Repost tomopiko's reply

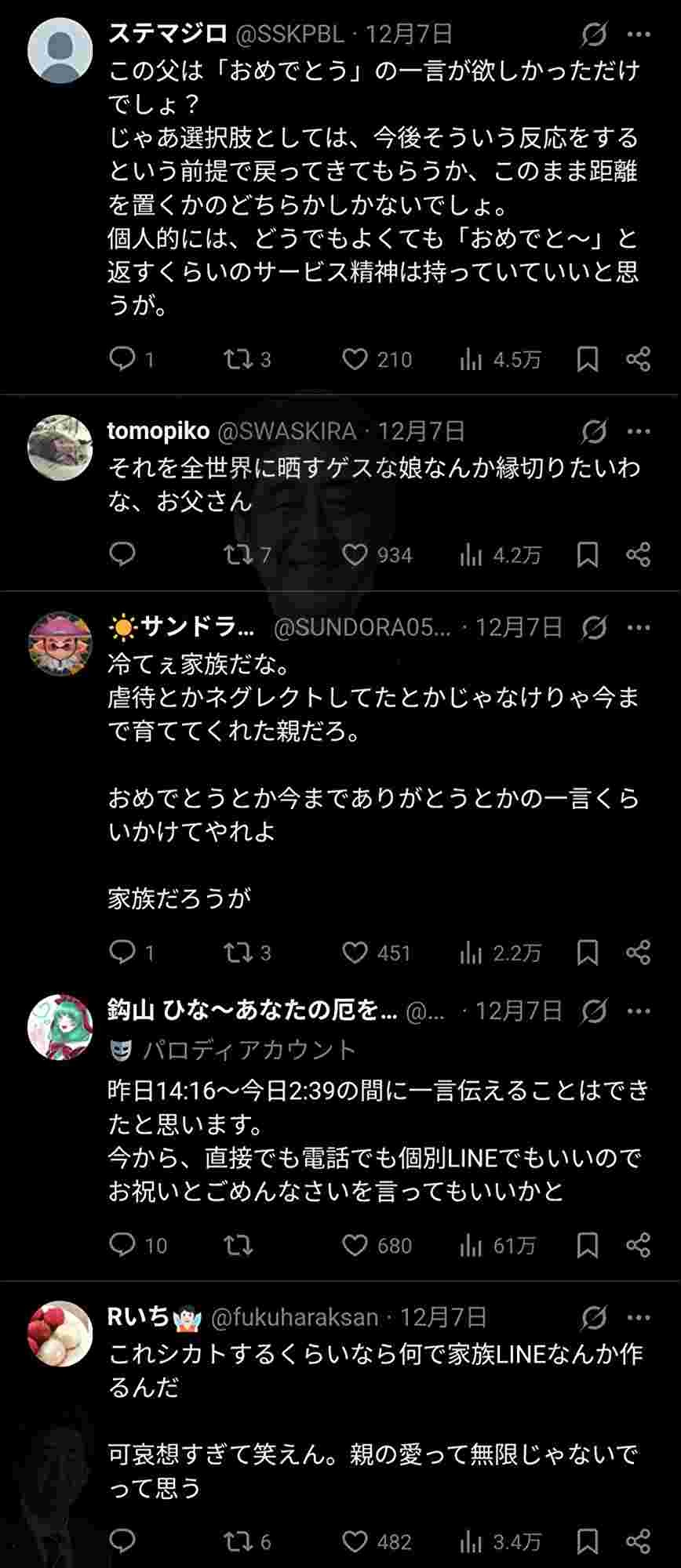pyautogui.click(x=237, y=555)
